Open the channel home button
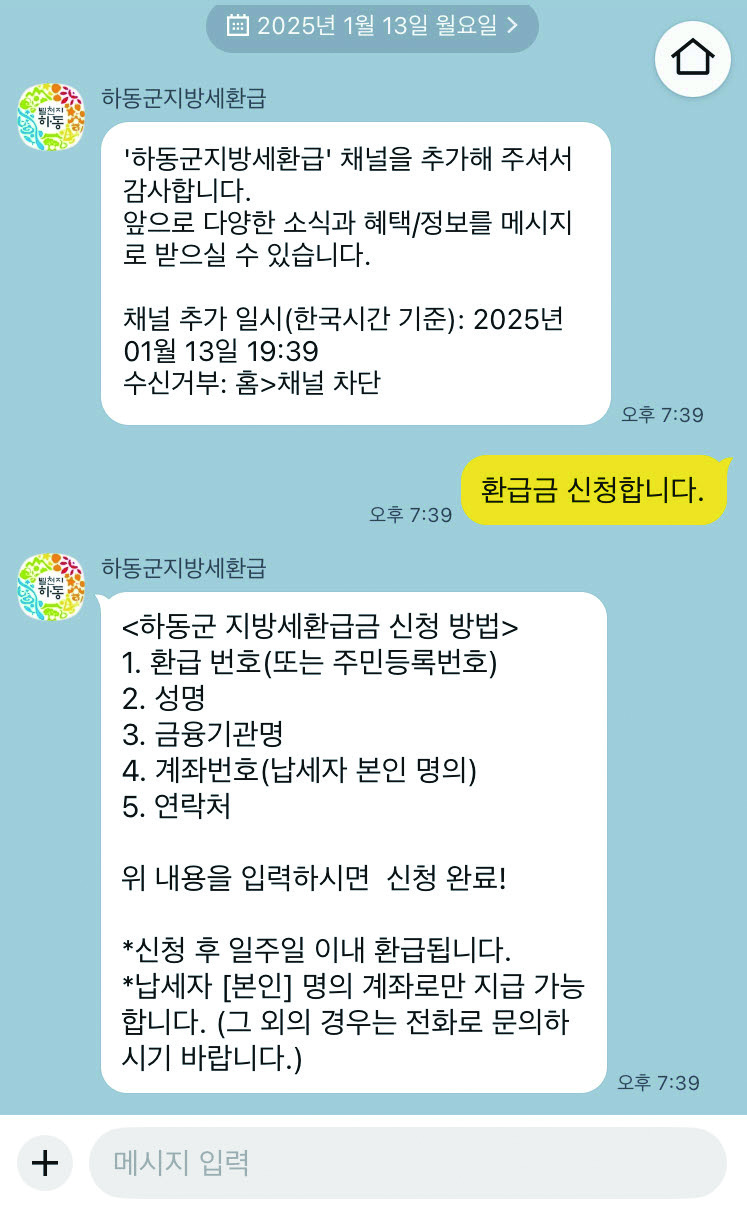The width and height of the screenshot is (747, 1211). tap(693, 59)
